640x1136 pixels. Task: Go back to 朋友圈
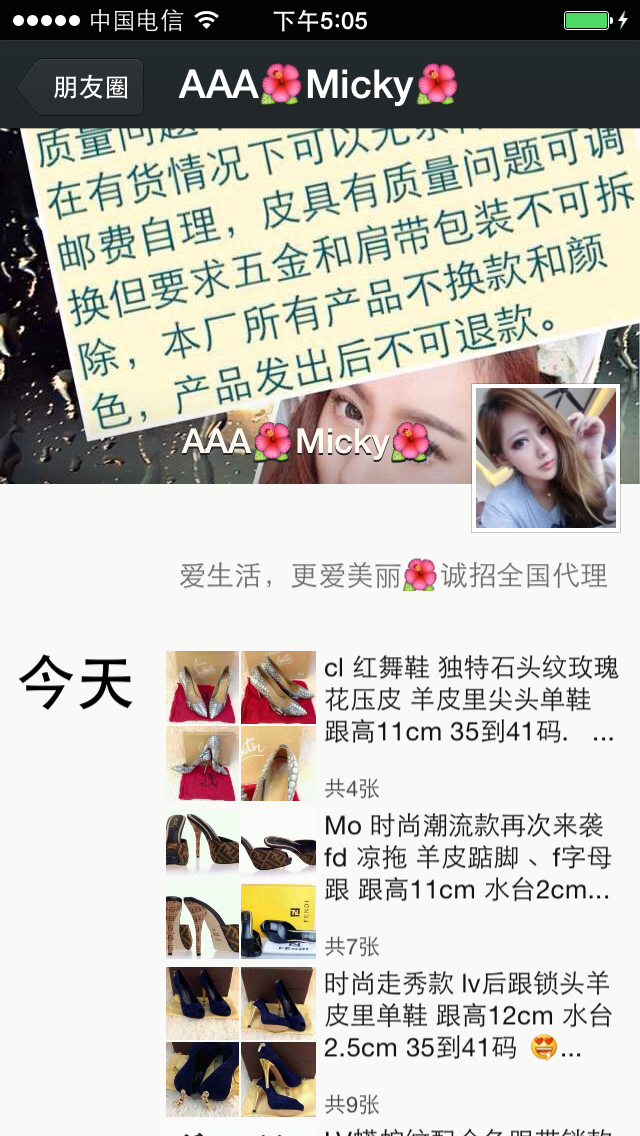pyautogui.click(x=81, y=87)
